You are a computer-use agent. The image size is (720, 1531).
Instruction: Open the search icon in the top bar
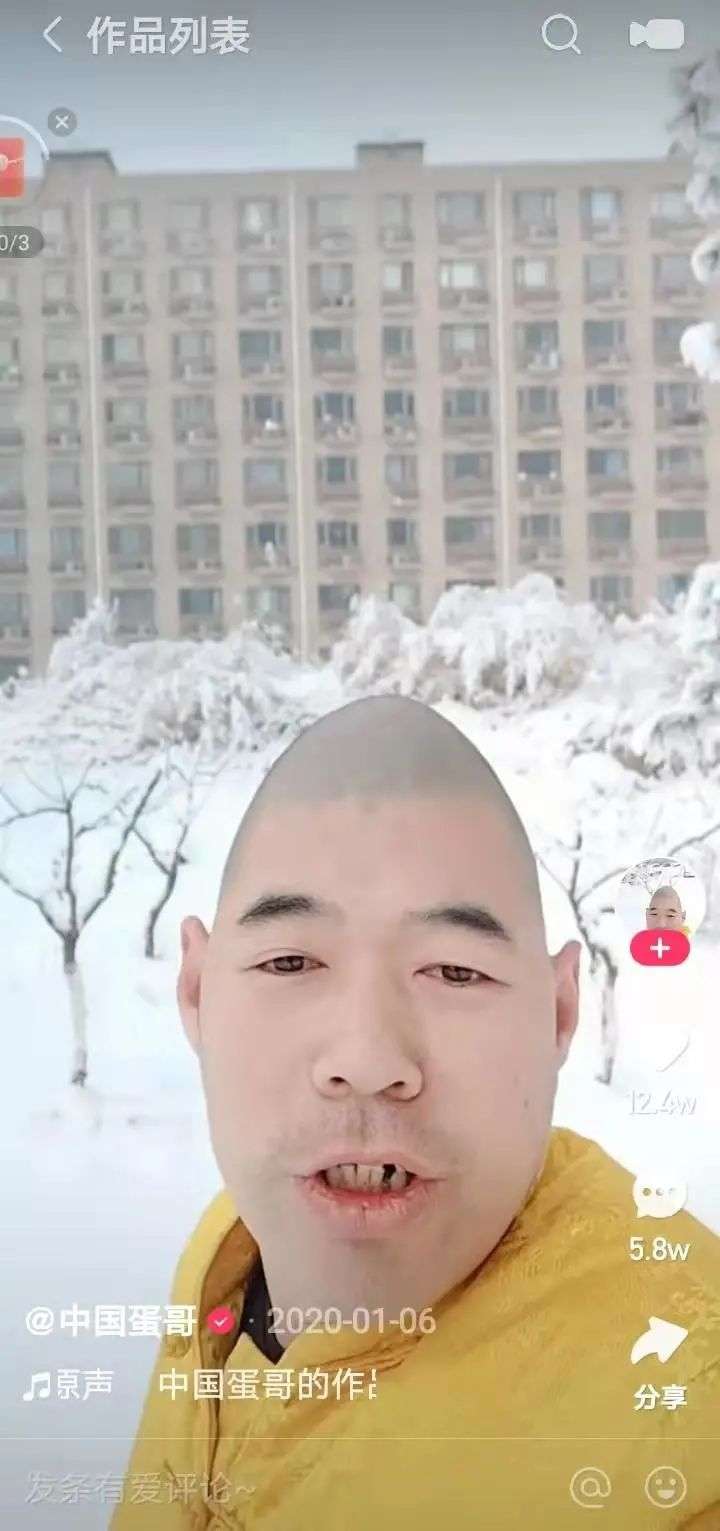[561, 36]
